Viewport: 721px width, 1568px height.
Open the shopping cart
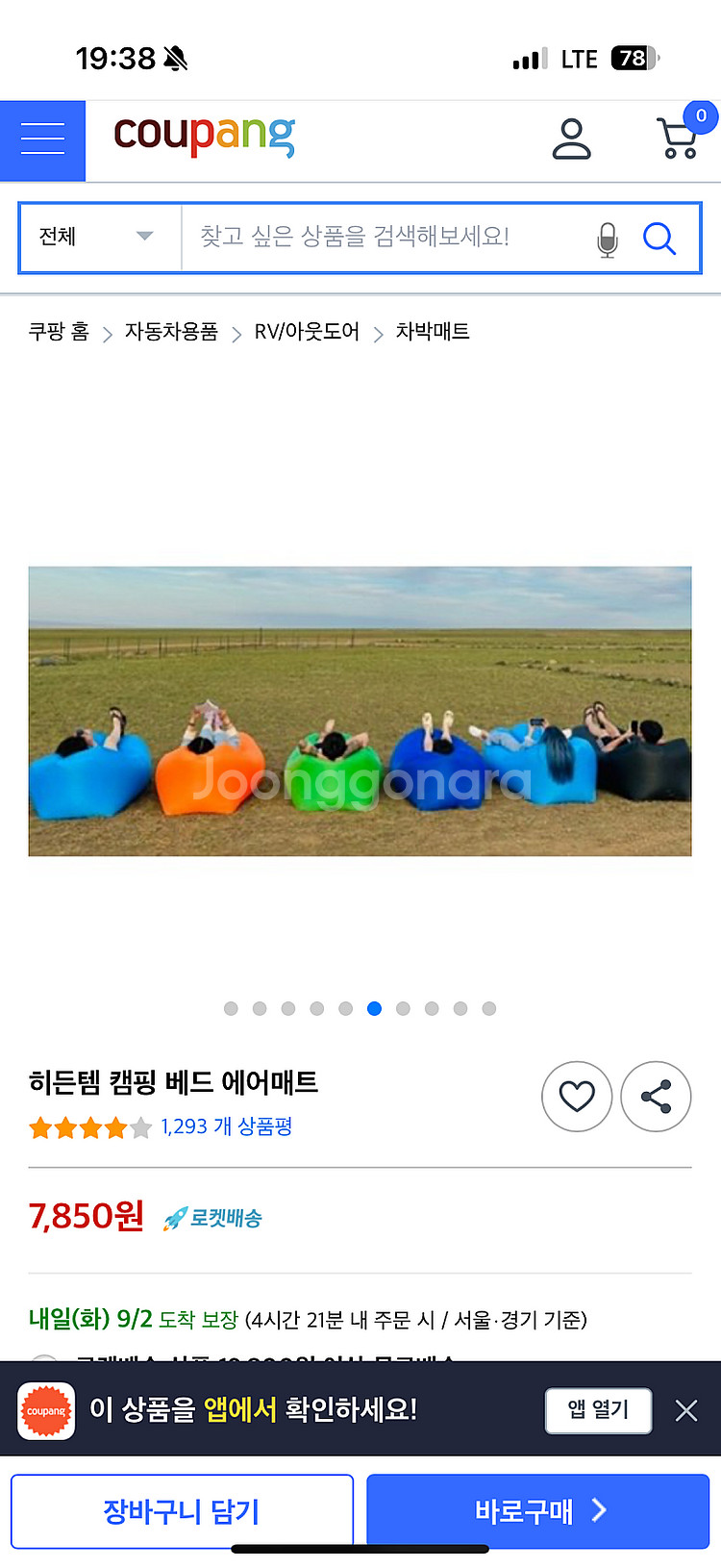pos(679,139)
